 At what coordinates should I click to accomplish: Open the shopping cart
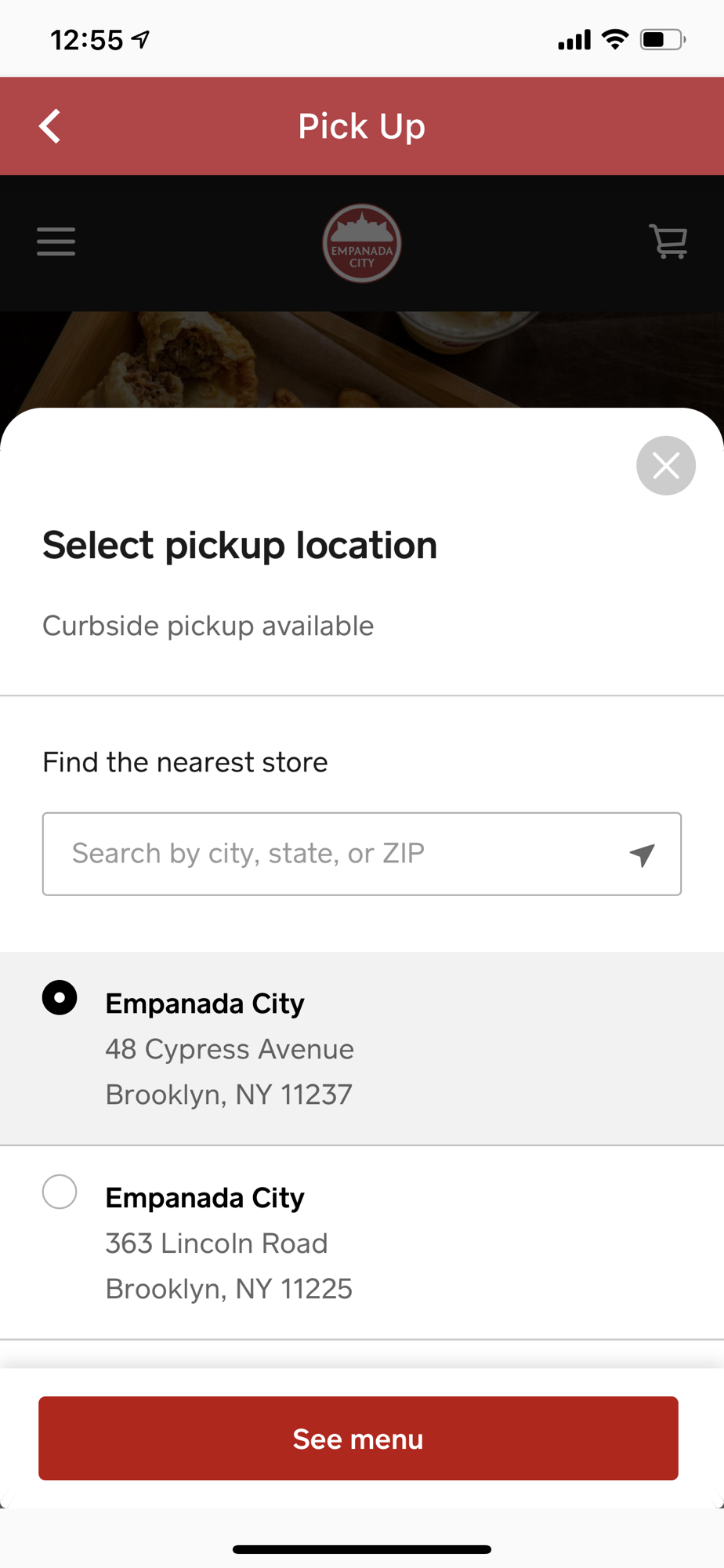pos(668,241)
